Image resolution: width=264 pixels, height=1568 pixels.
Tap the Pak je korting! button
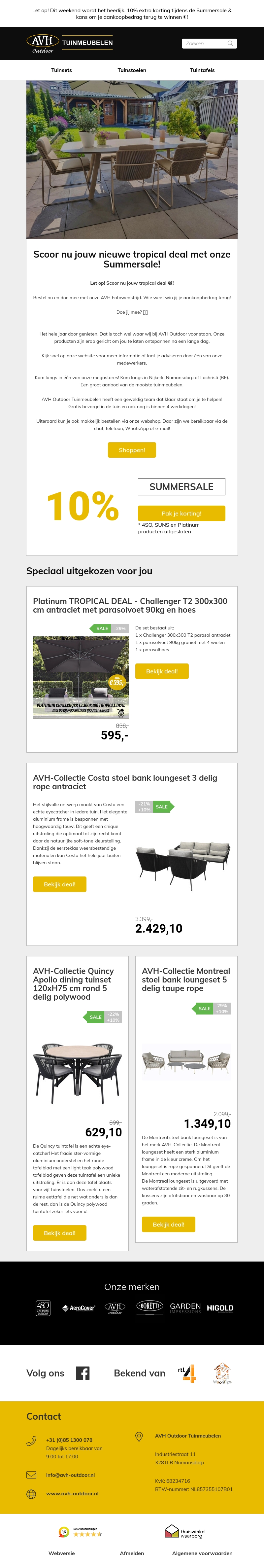(181, 513)
